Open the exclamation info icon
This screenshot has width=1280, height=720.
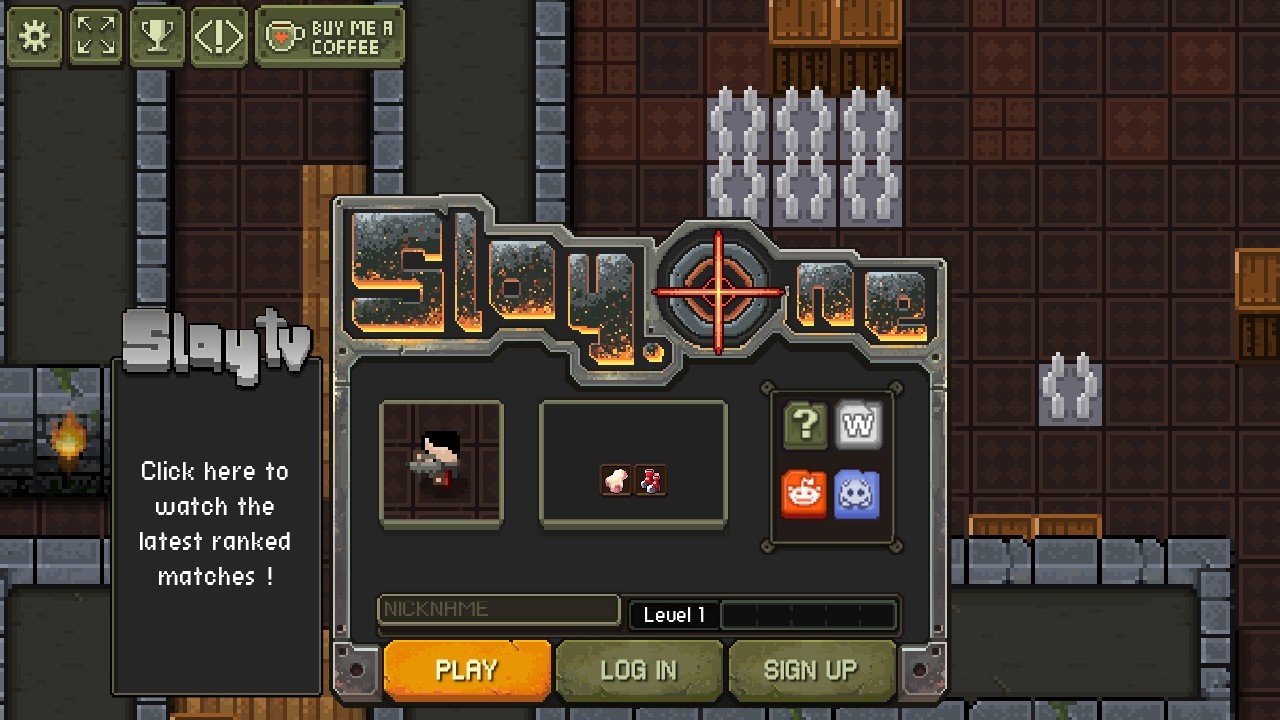click(x=218, y=36)
